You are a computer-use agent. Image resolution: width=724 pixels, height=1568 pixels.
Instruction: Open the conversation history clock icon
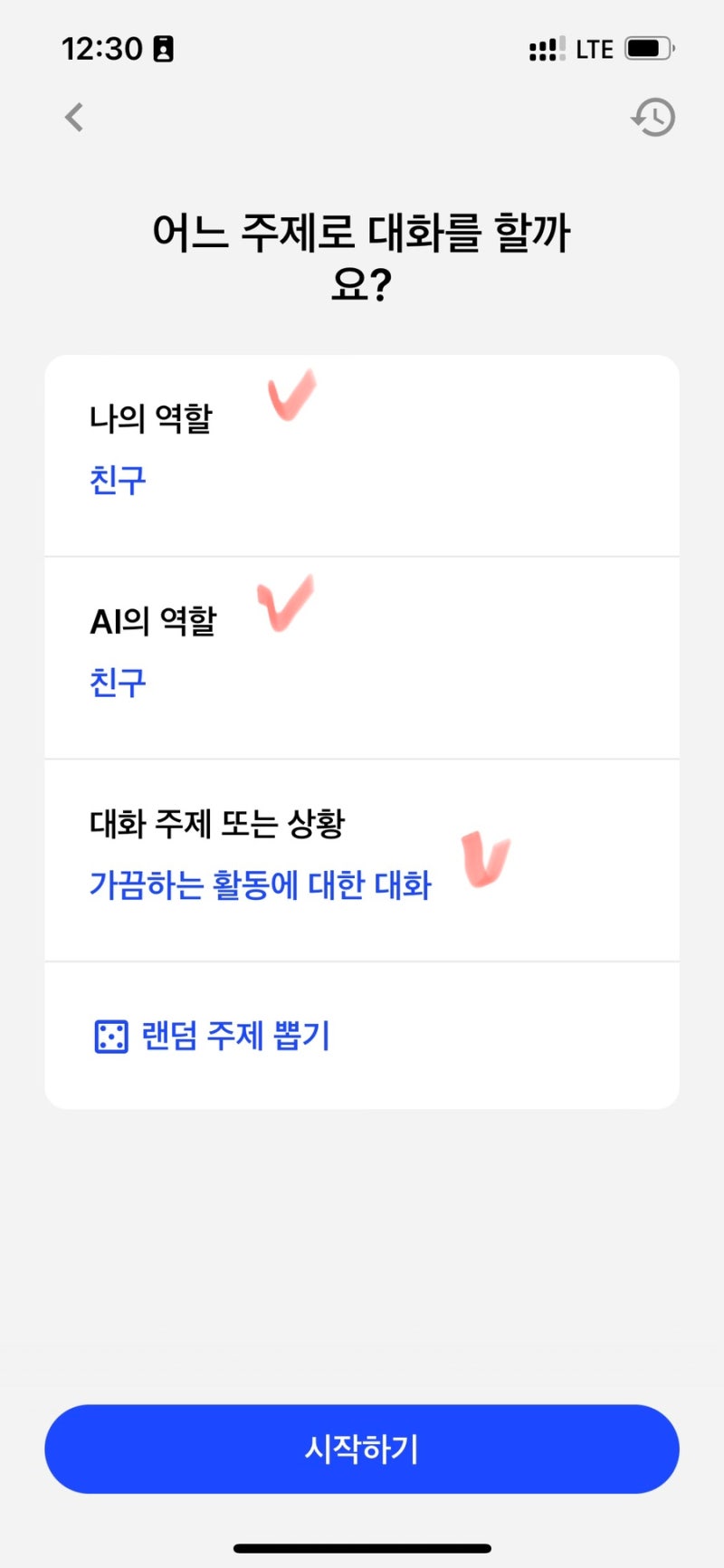click(x=653, y=117)
